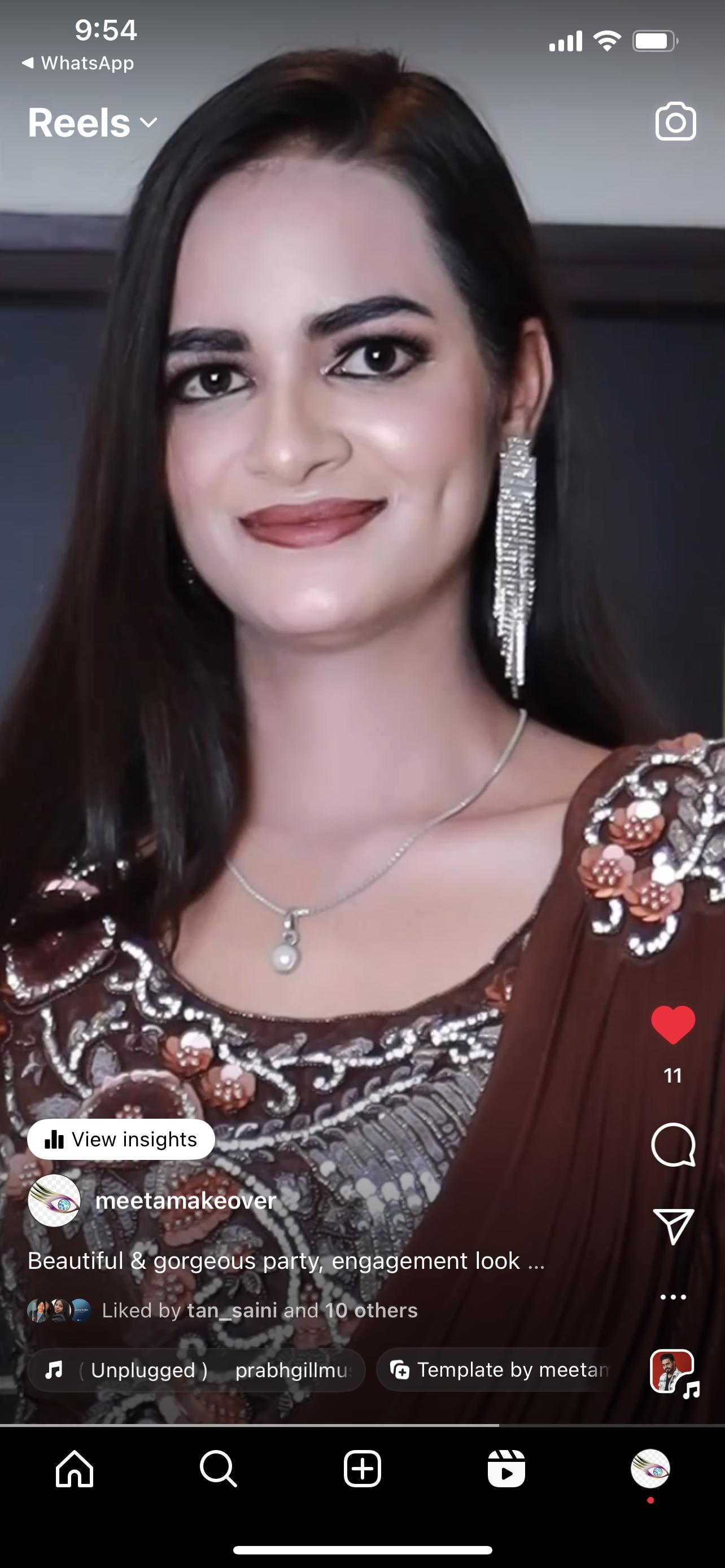Share this reel via the paper plane icon
Image resolution: width=725 pixels, height=1568 pixels.
[673, 1226]
